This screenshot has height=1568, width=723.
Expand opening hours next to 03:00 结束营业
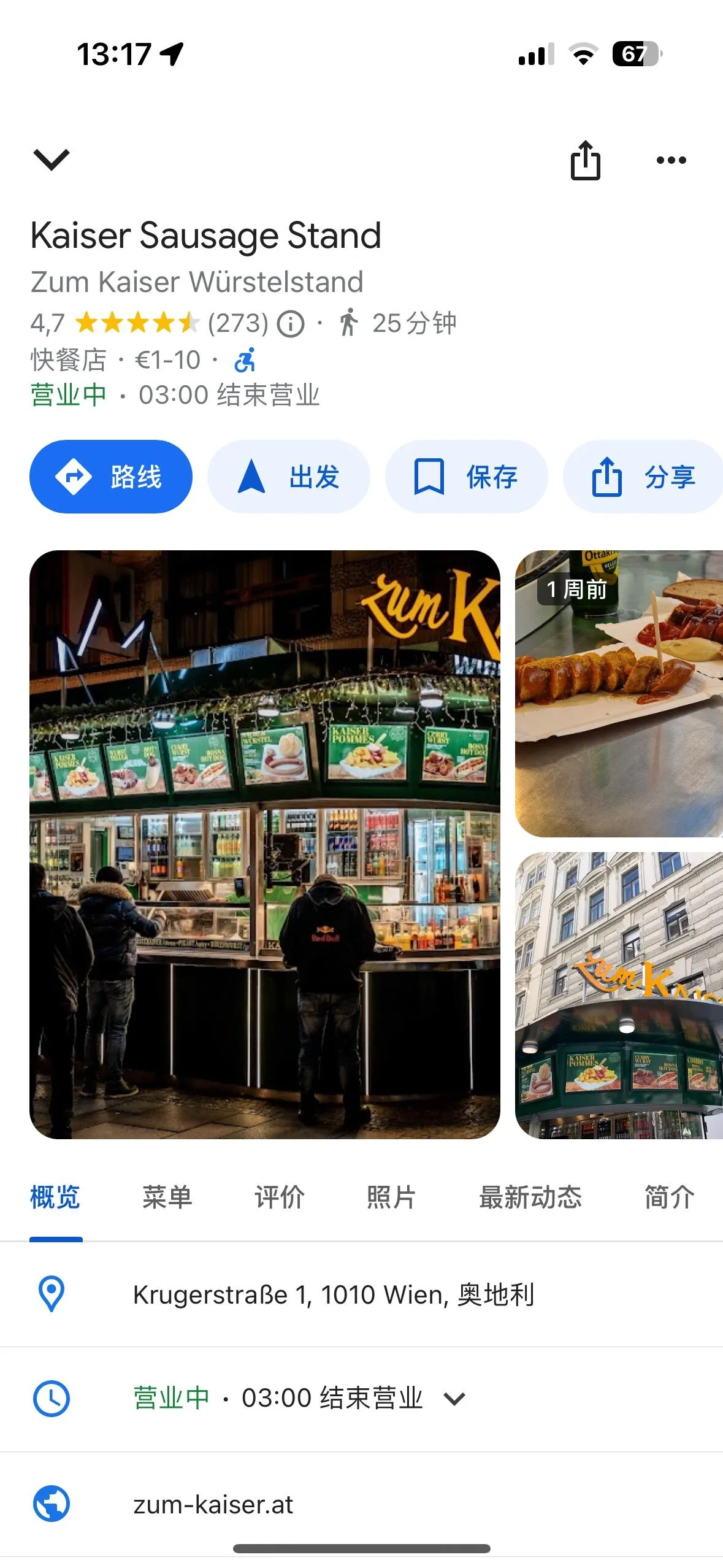tap(454, 1399)
